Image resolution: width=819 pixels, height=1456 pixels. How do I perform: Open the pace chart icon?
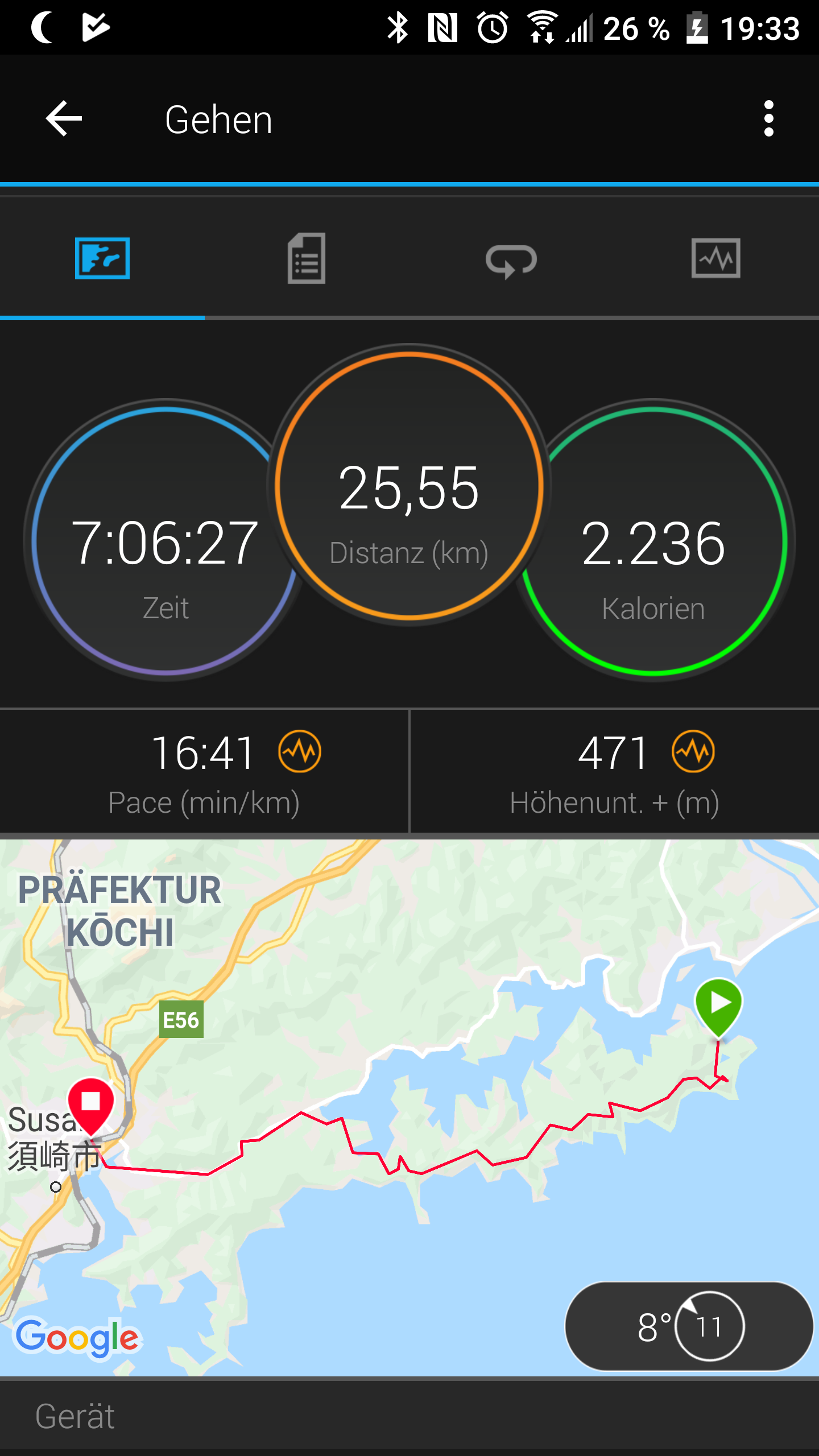[x=300, y=751]
